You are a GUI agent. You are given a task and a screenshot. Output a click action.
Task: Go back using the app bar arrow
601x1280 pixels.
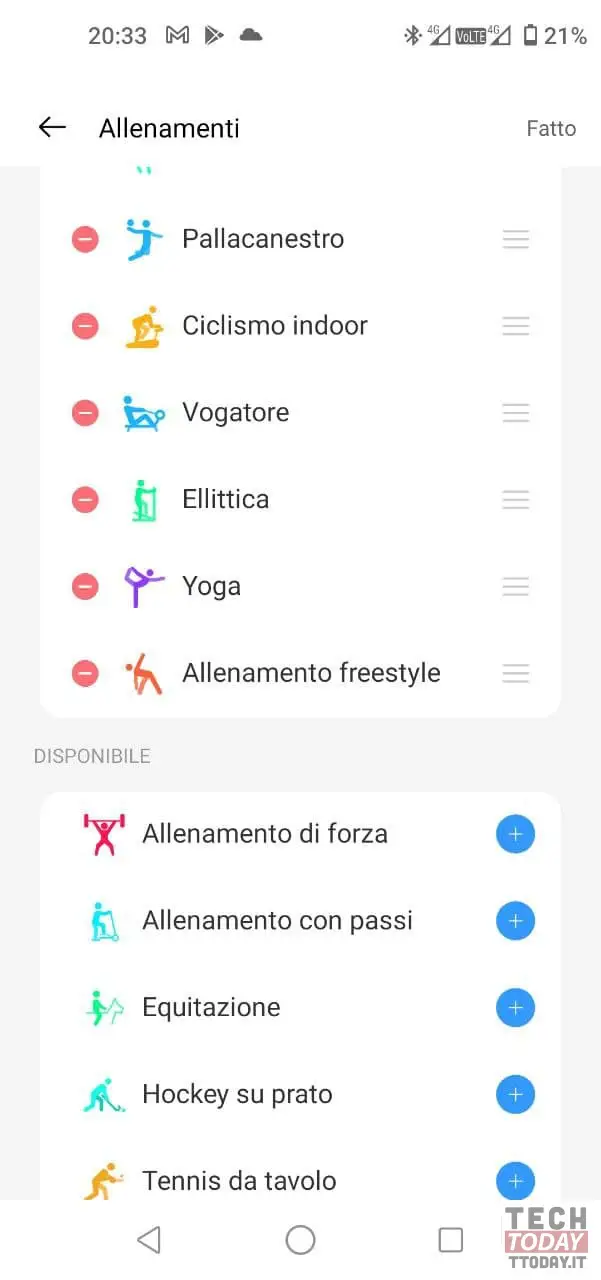pyautogui.click(x=52, y=128)
